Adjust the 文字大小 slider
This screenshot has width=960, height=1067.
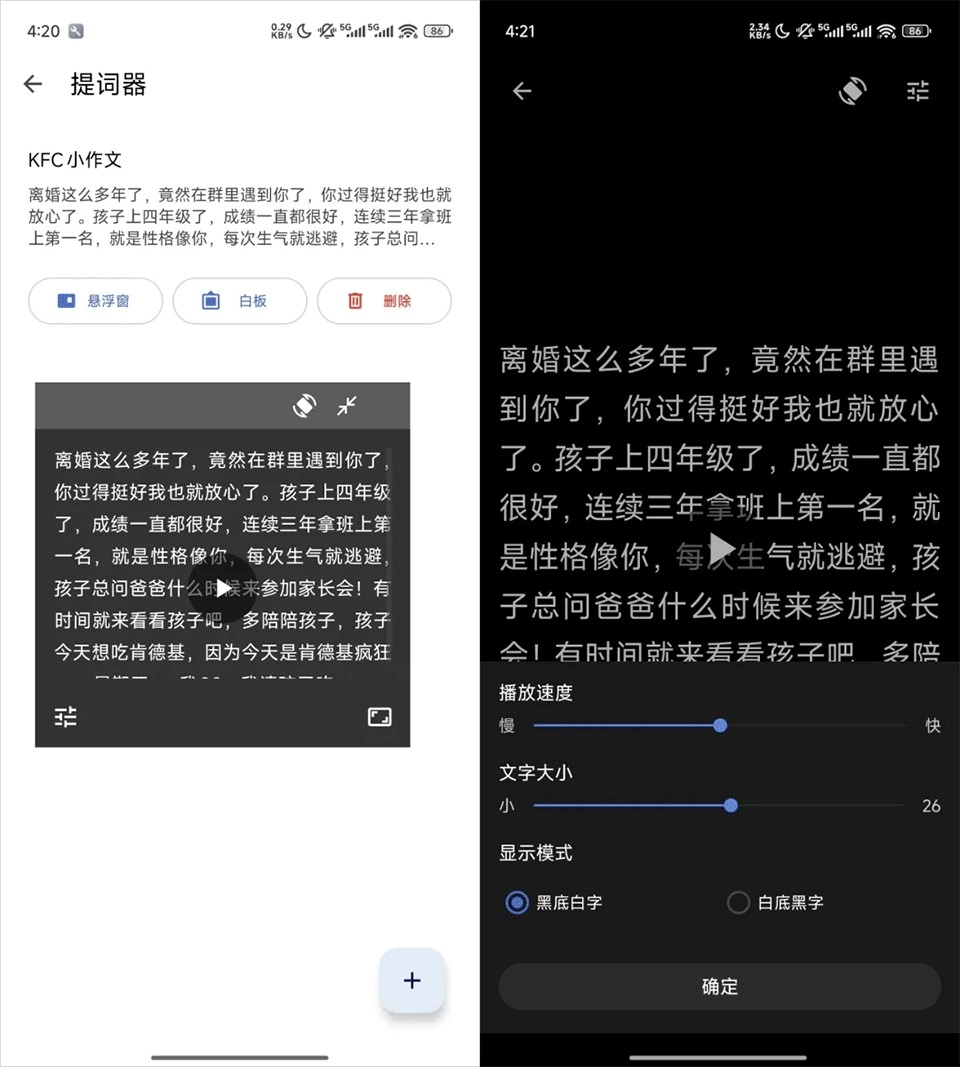731,805
